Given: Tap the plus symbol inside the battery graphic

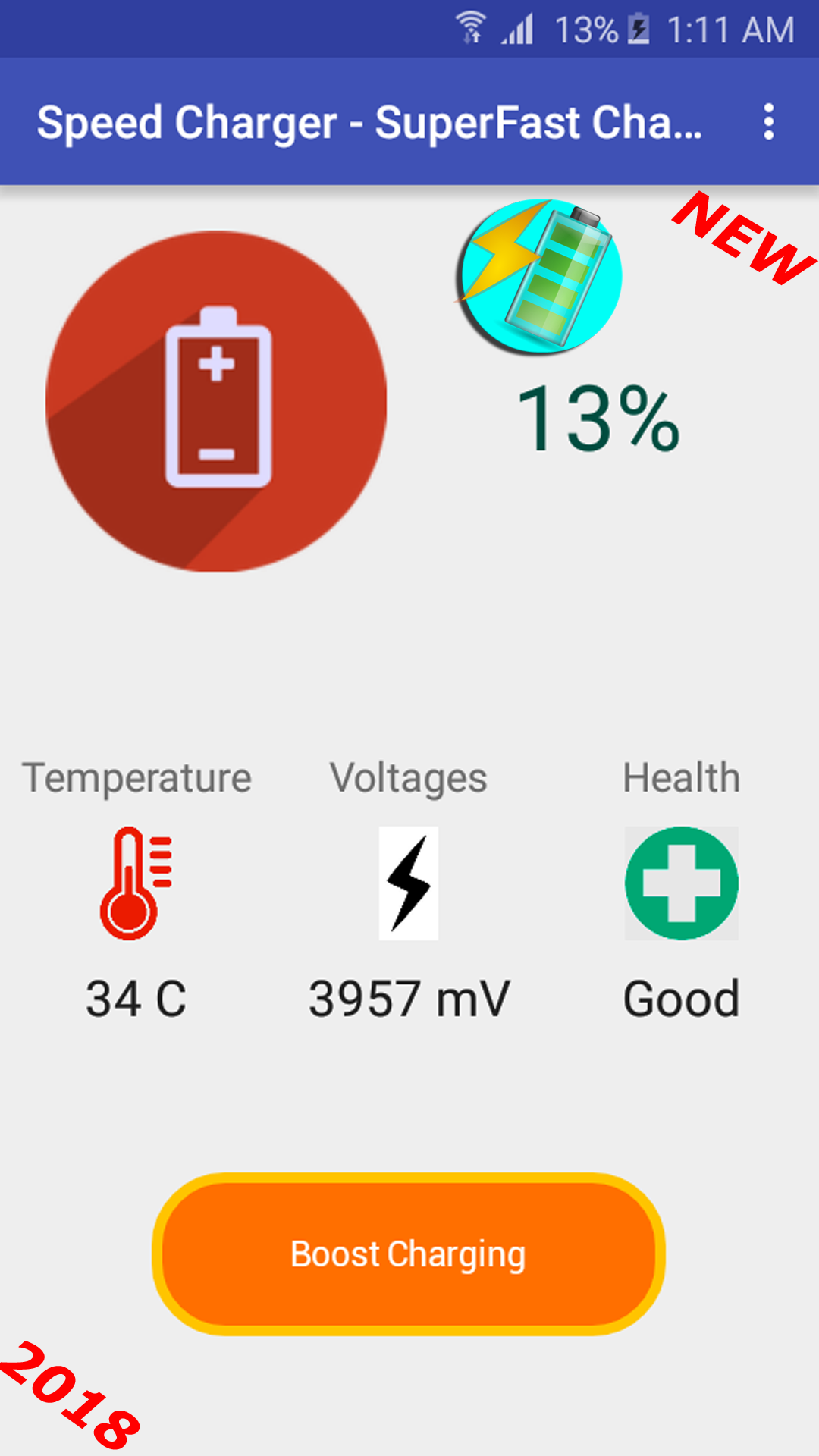Looking at the screenshot, I should pyautogui.click(x=216, y=364).
